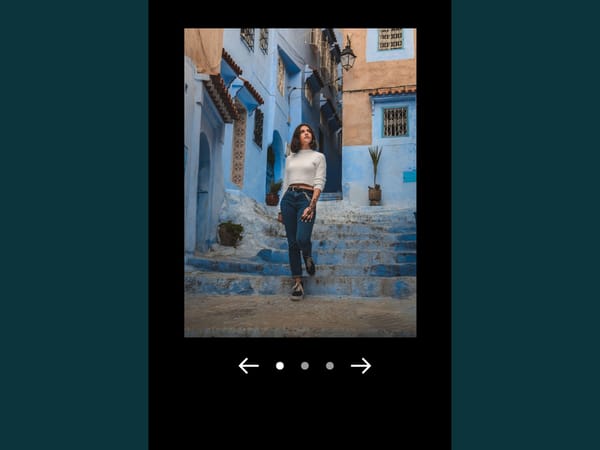Advance to the next slide arrow

click(x=361, y=366)
